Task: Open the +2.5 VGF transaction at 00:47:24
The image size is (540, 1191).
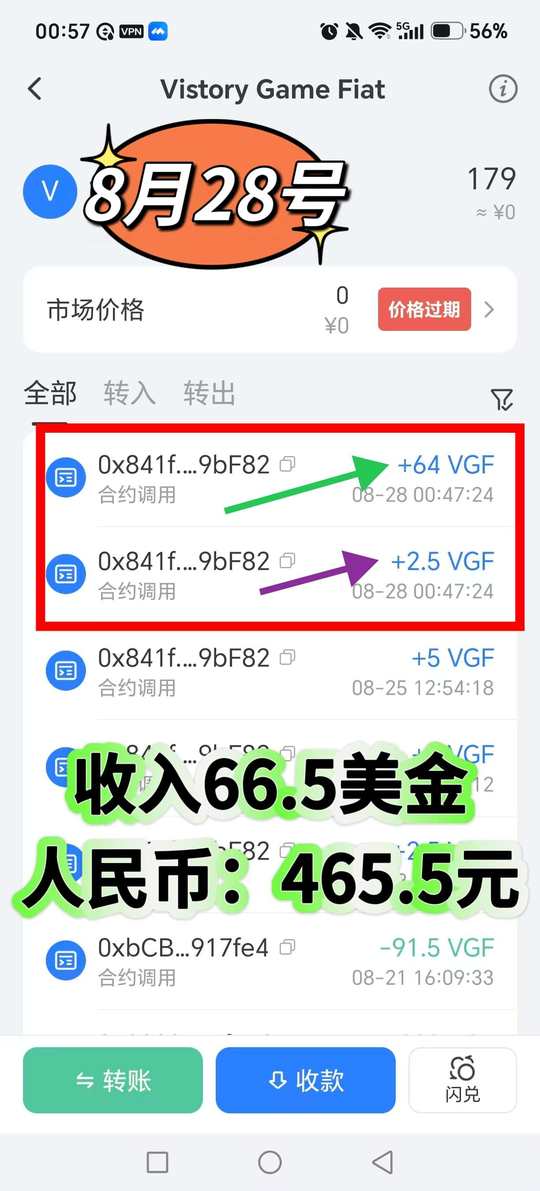Action: [x=270, y=575]
